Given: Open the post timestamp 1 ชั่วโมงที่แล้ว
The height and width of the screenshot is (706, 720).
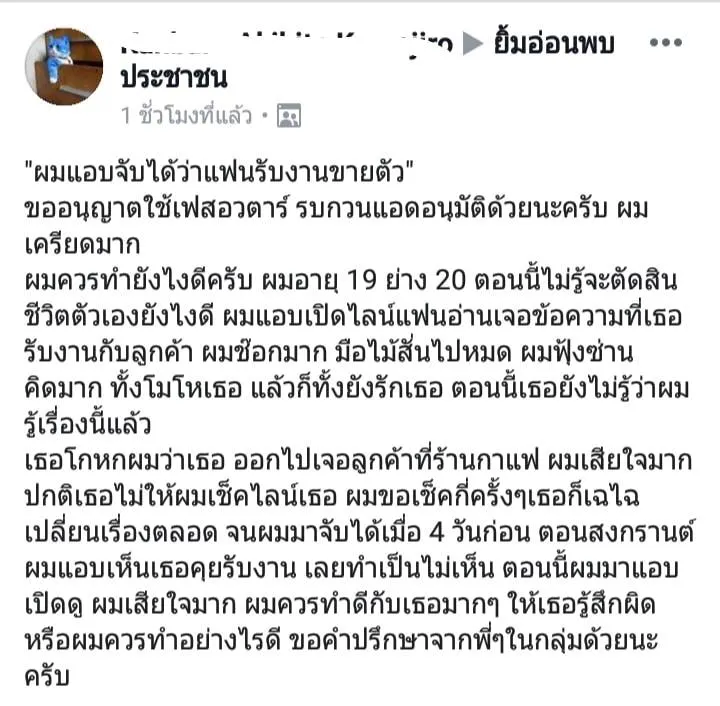Looking at the screenshot, I should [x=186, y=115].
